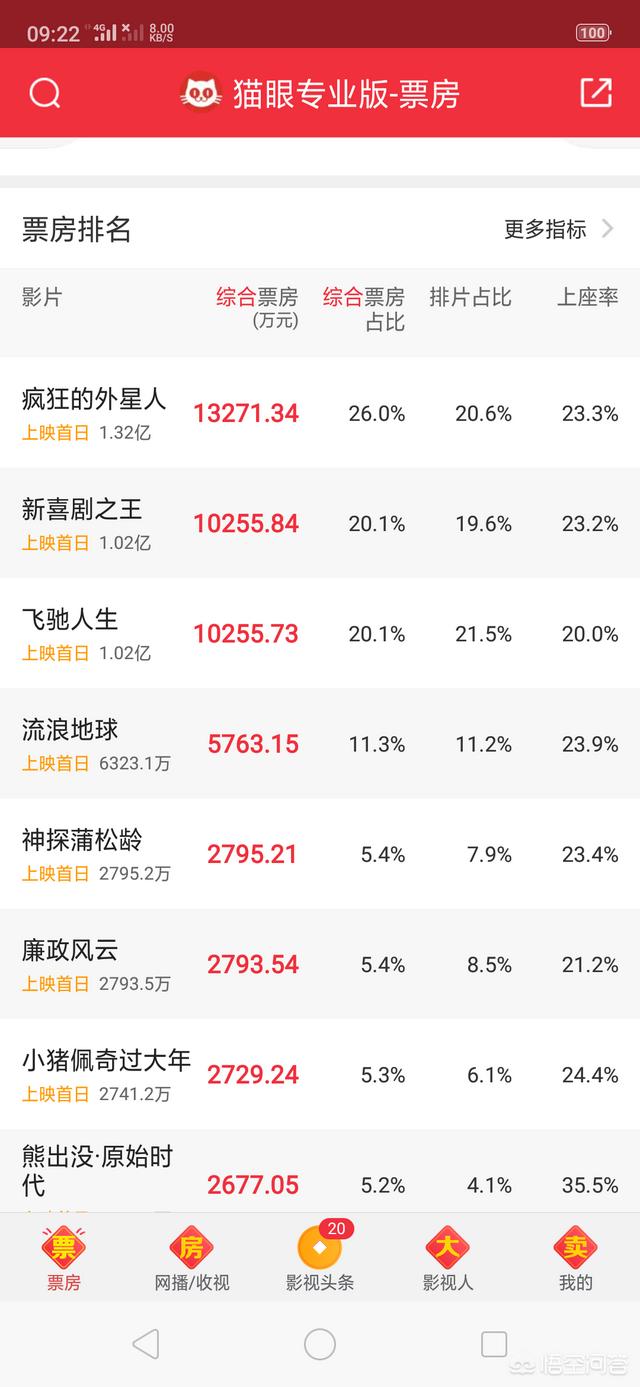Tap the system back button
This screenshot has width=640, height=1387.
pyautogui.click(x=146, y=1344)
